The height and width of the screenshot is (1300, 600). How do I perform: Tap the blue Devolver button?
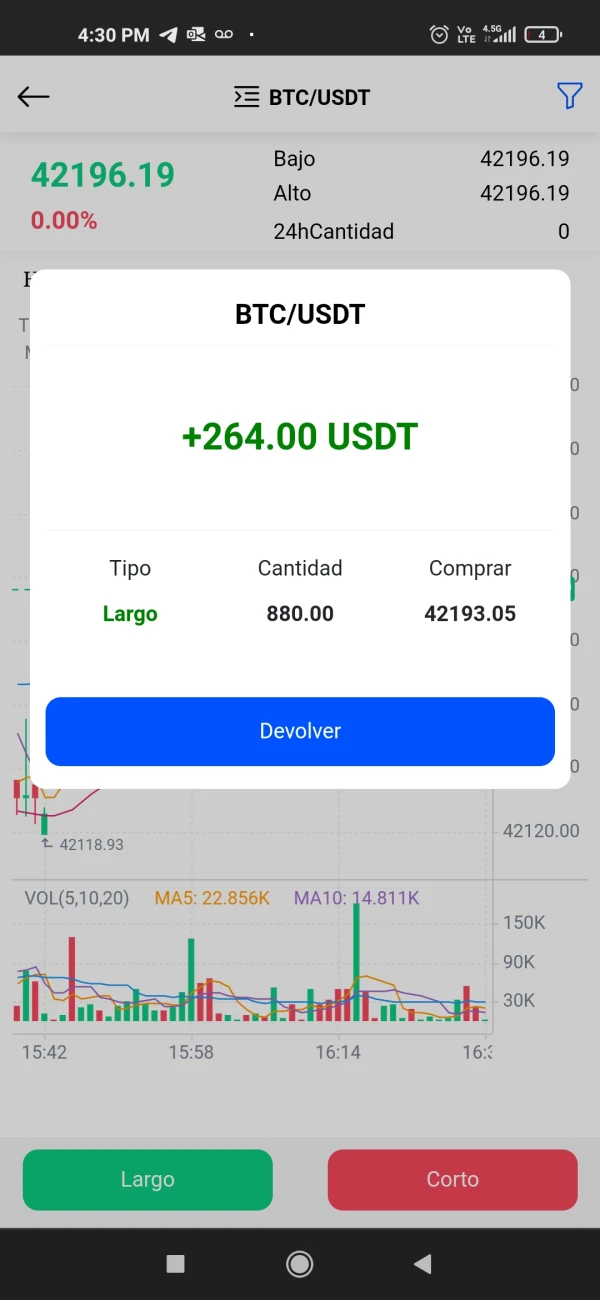click(300, 731)
